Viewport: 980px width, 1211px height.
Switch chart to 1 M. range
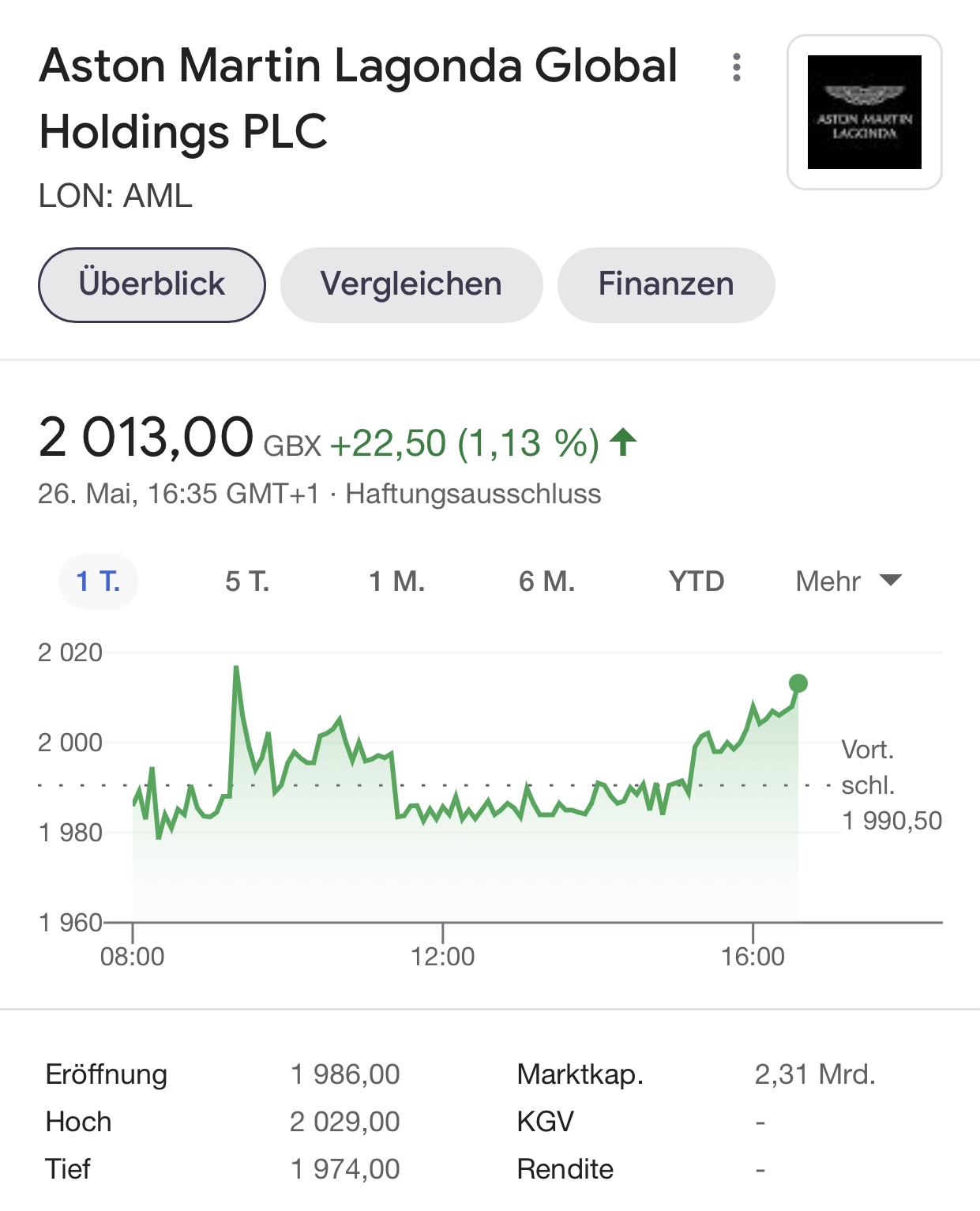point(396,581)
